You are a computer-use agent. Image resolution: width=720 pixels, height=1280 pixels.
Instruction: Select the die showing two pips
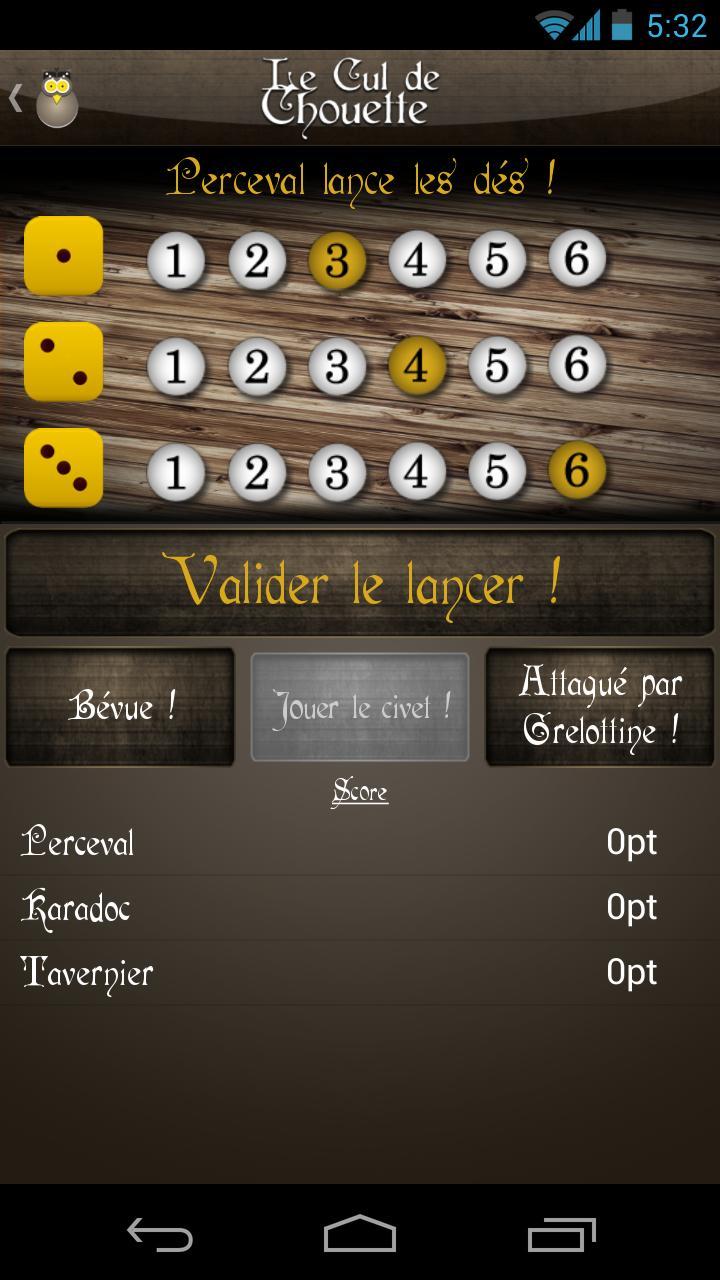[x=62, y=362]
